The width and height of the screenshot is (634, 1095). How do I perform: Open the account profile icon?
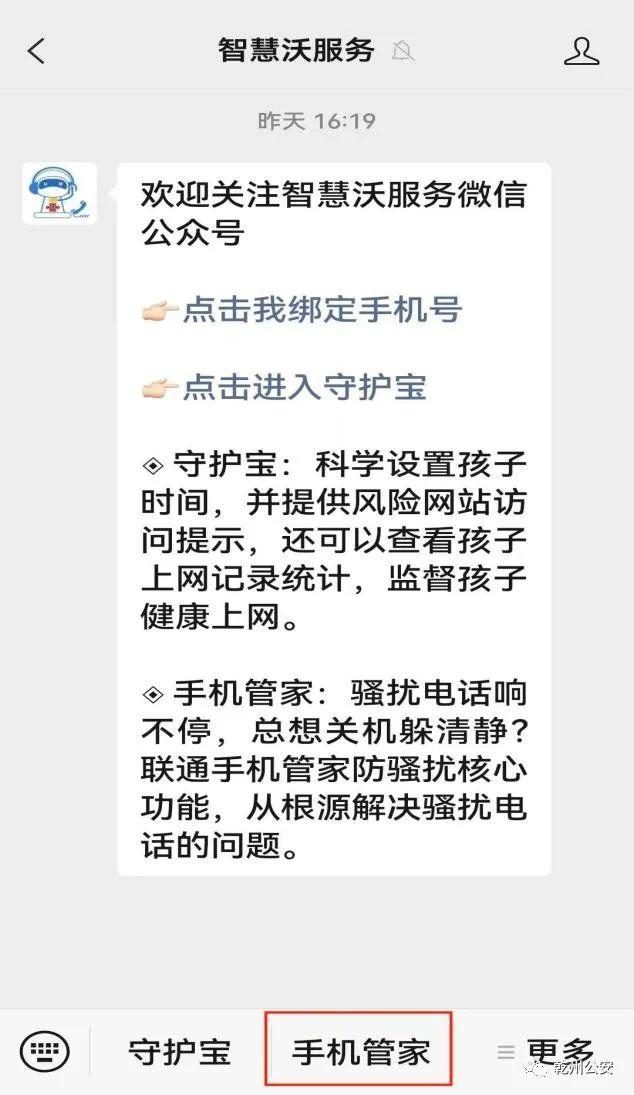(581, 51)
